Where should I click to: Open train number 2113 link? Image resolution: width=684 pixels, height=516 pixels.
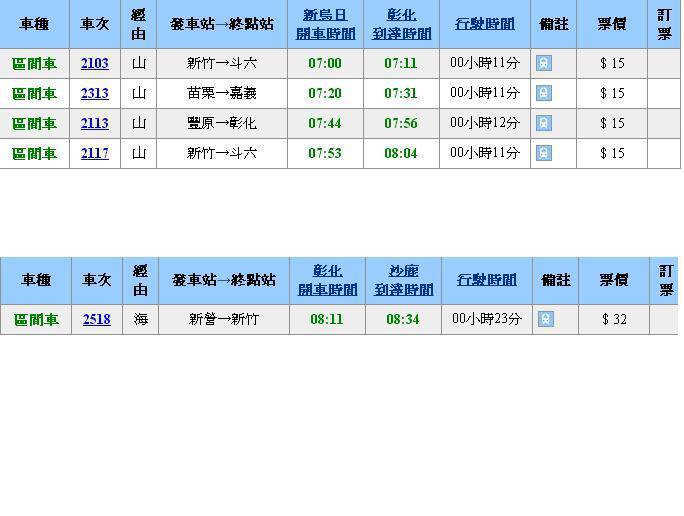coord(95,123)
